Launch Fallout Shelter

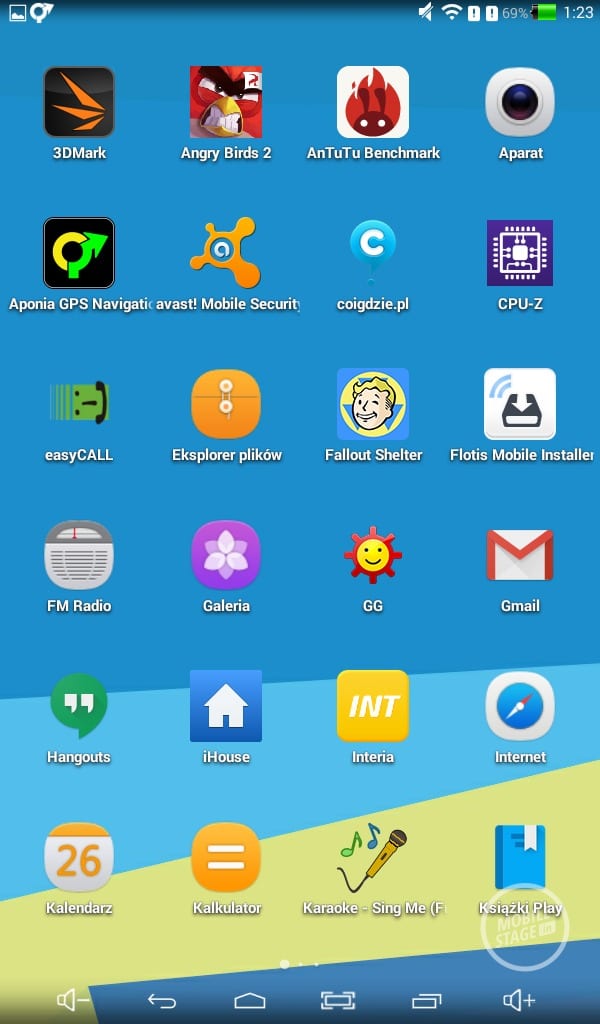pyautogui.click(x=373, y=404)
